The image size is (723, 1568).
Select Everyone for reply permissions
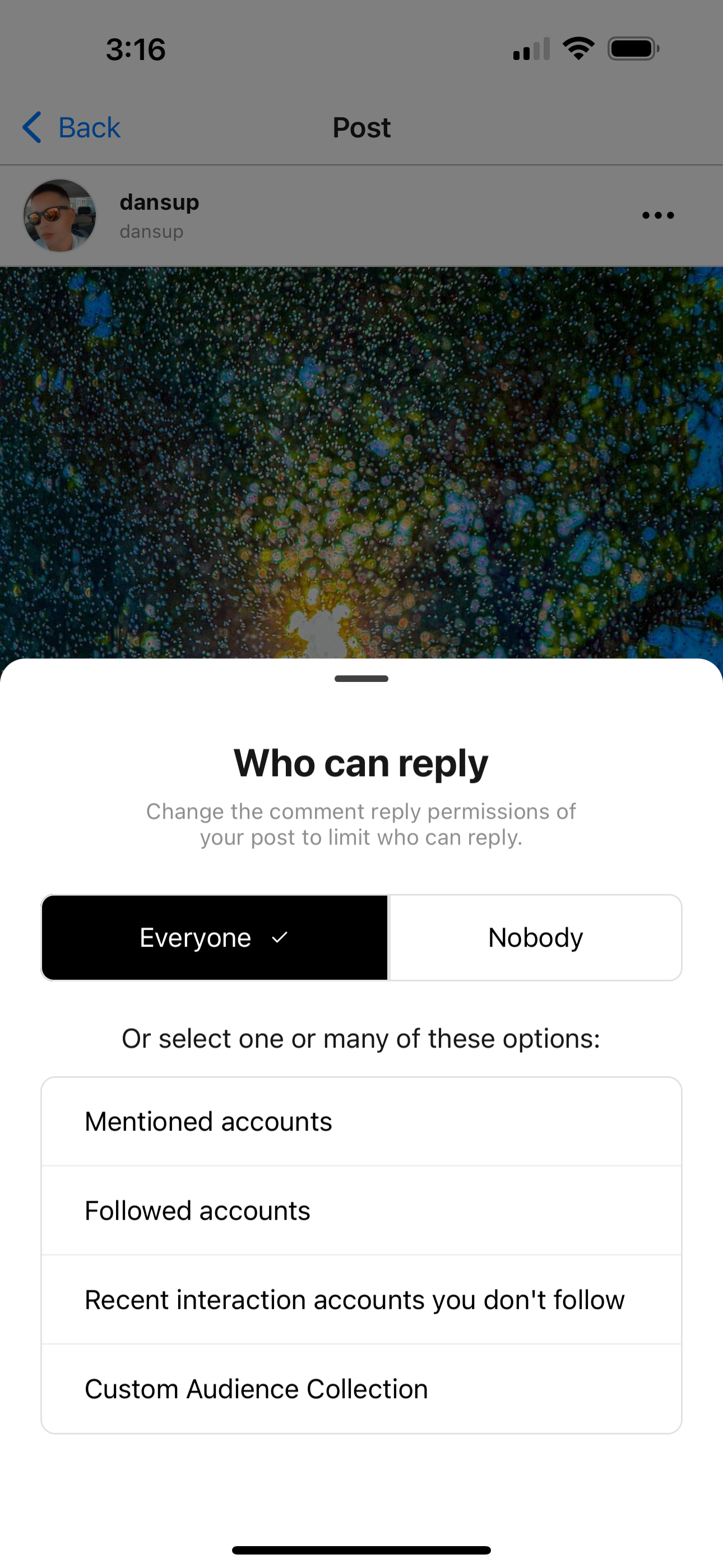pos(214,938)
